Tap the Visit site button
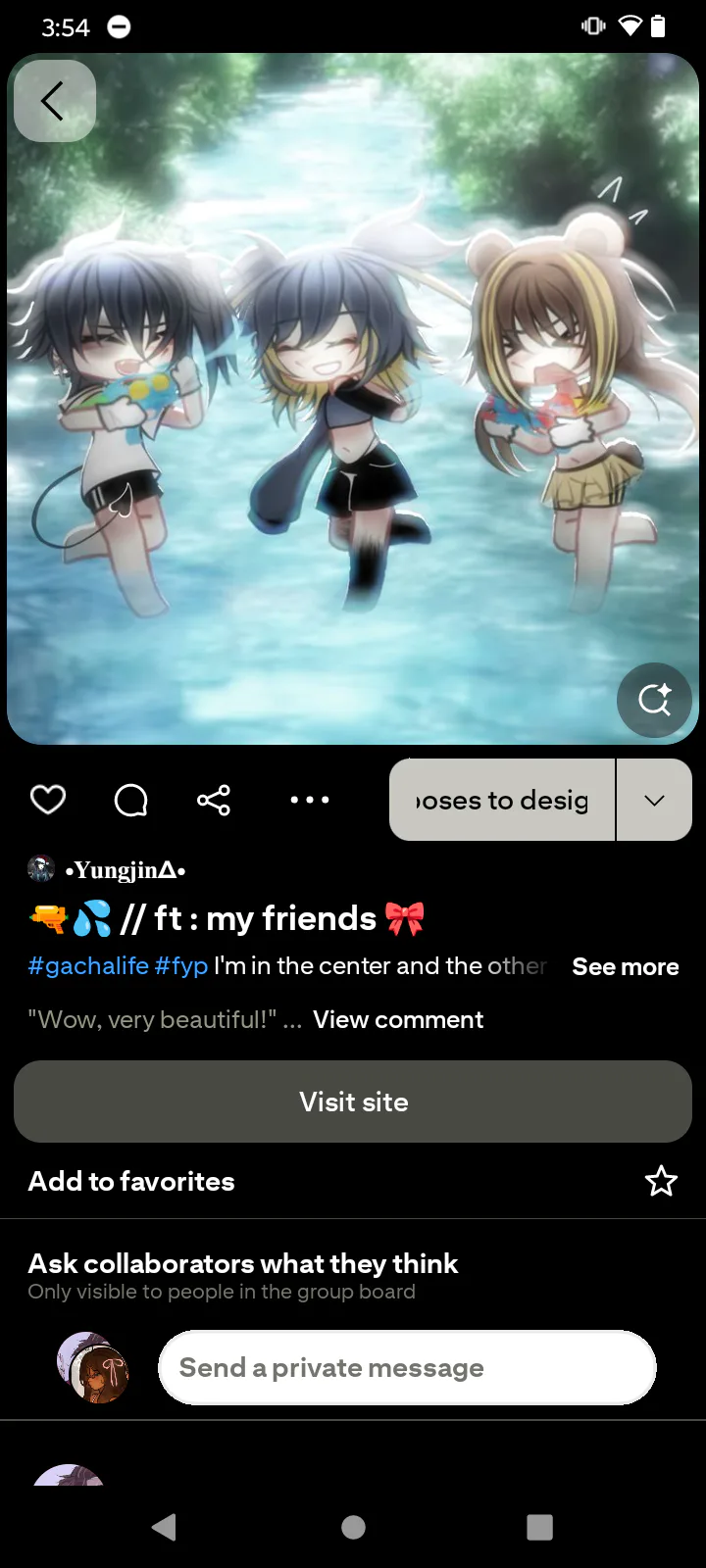This screenshot has width=706, height=1568. pyautogui.click(x=353, y=1102)
